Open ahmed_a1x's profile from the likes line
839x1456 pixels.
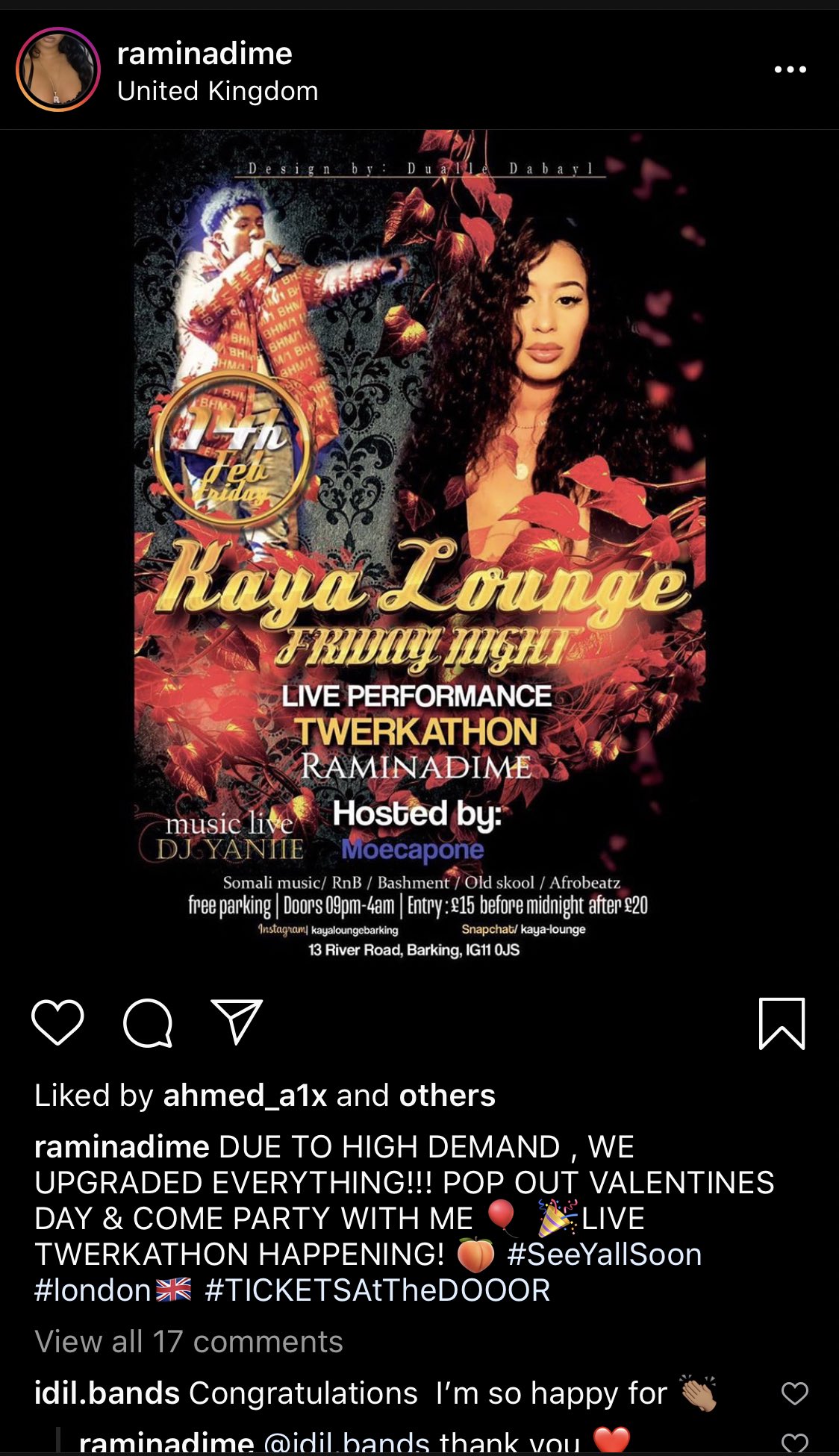245,1096
